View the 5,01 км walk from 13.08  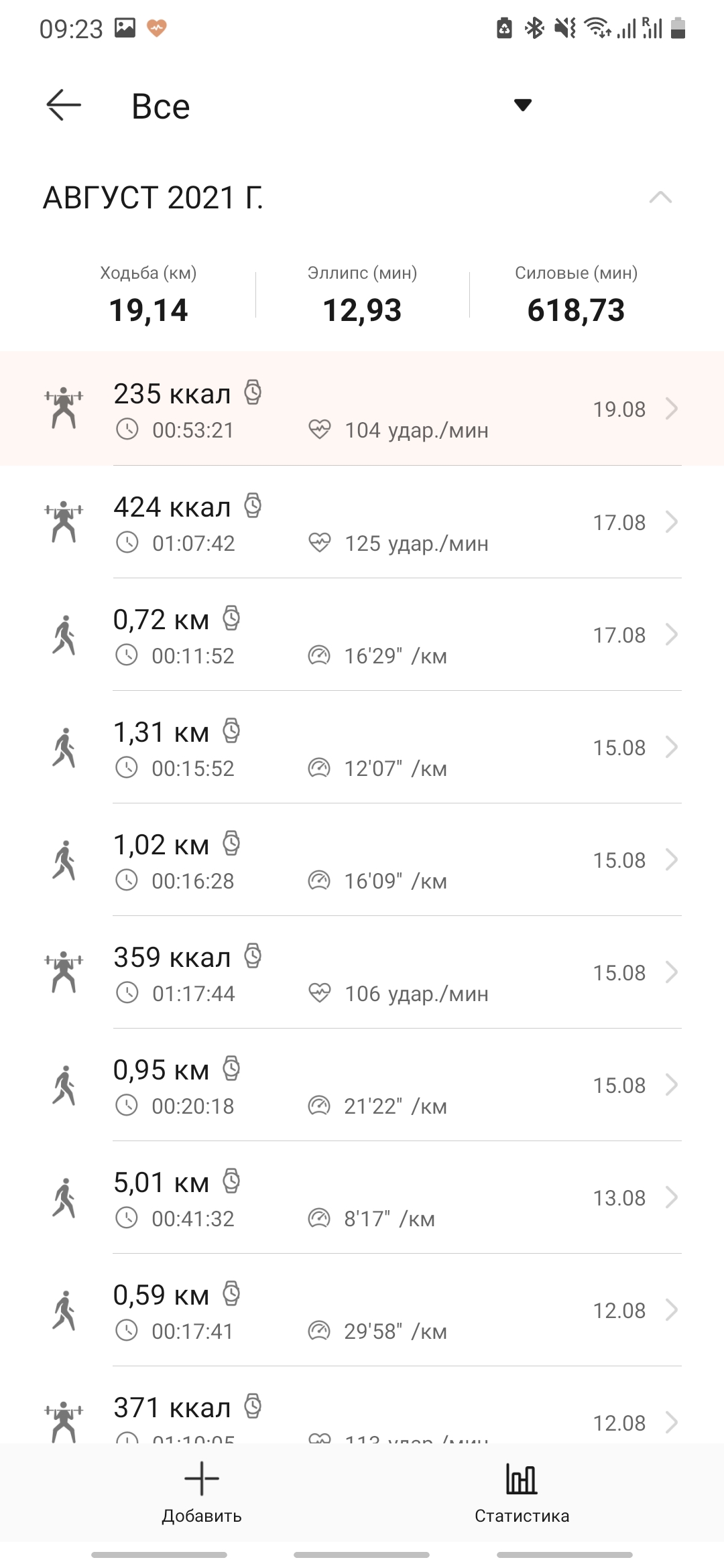pyautogui.click(x=362, y=1198)
